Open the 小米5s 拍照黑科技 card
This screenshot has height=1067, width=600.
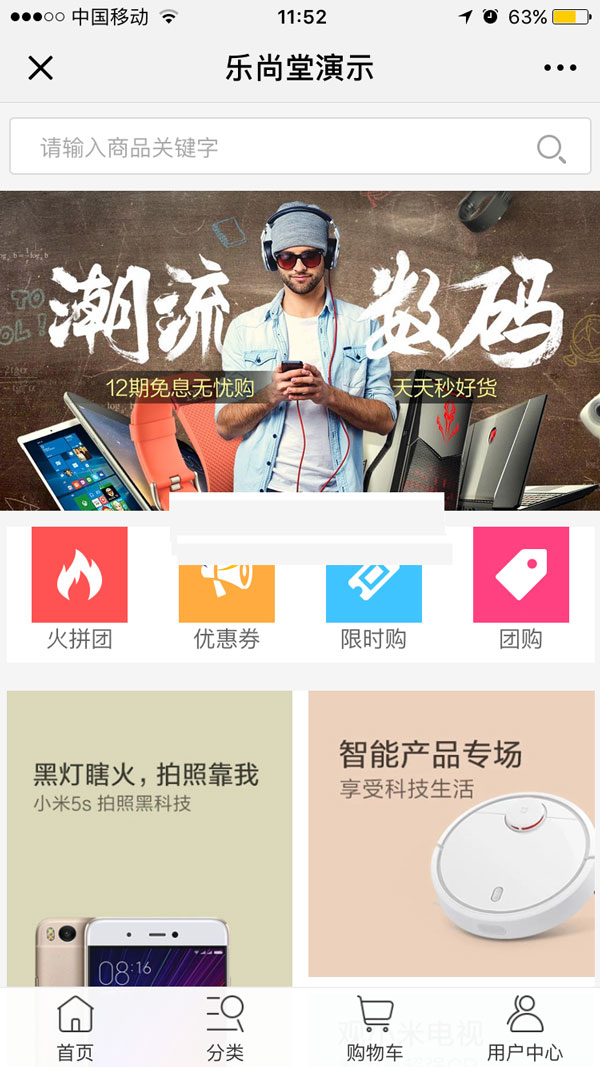point(150,838)
